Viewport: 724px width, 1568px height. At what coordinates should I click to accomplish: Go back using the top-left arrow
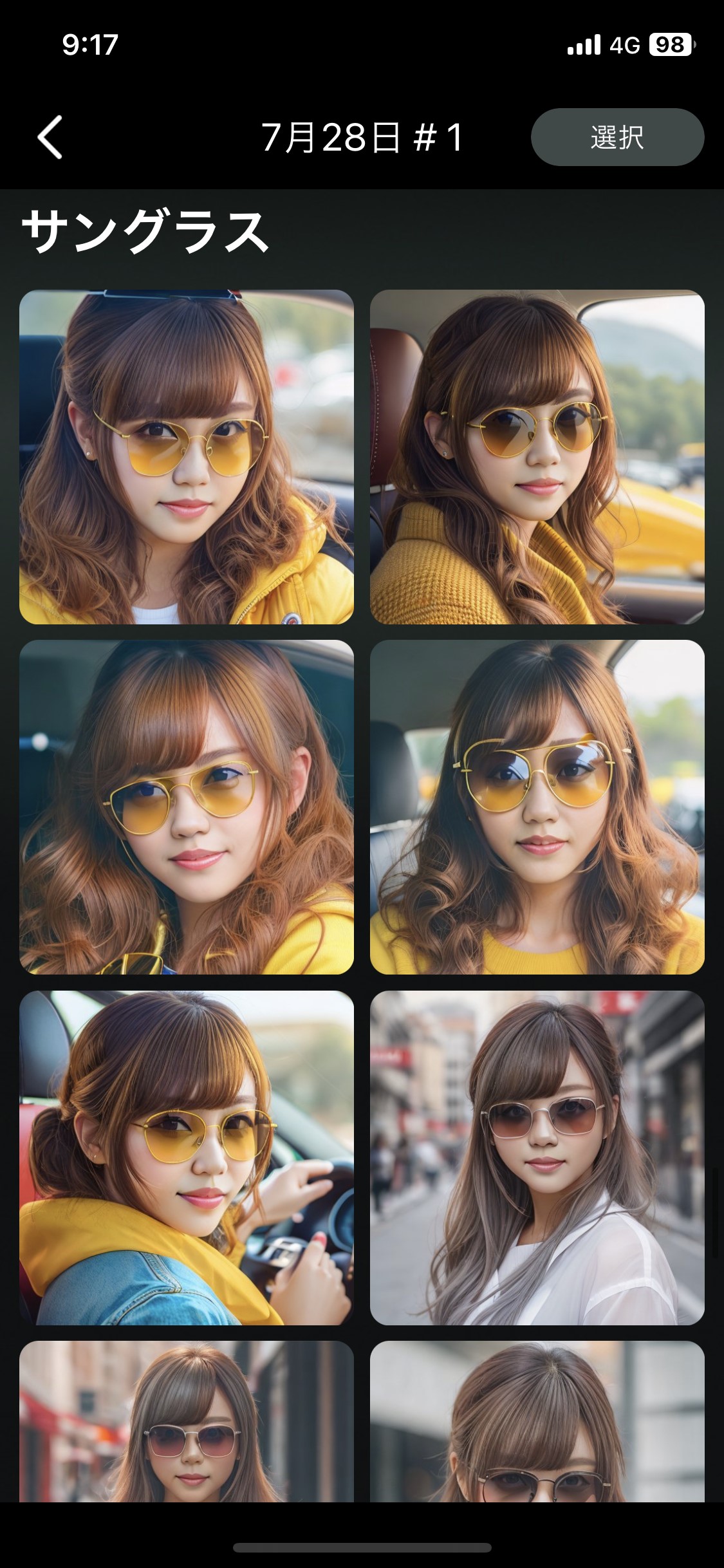coord(50,137)
